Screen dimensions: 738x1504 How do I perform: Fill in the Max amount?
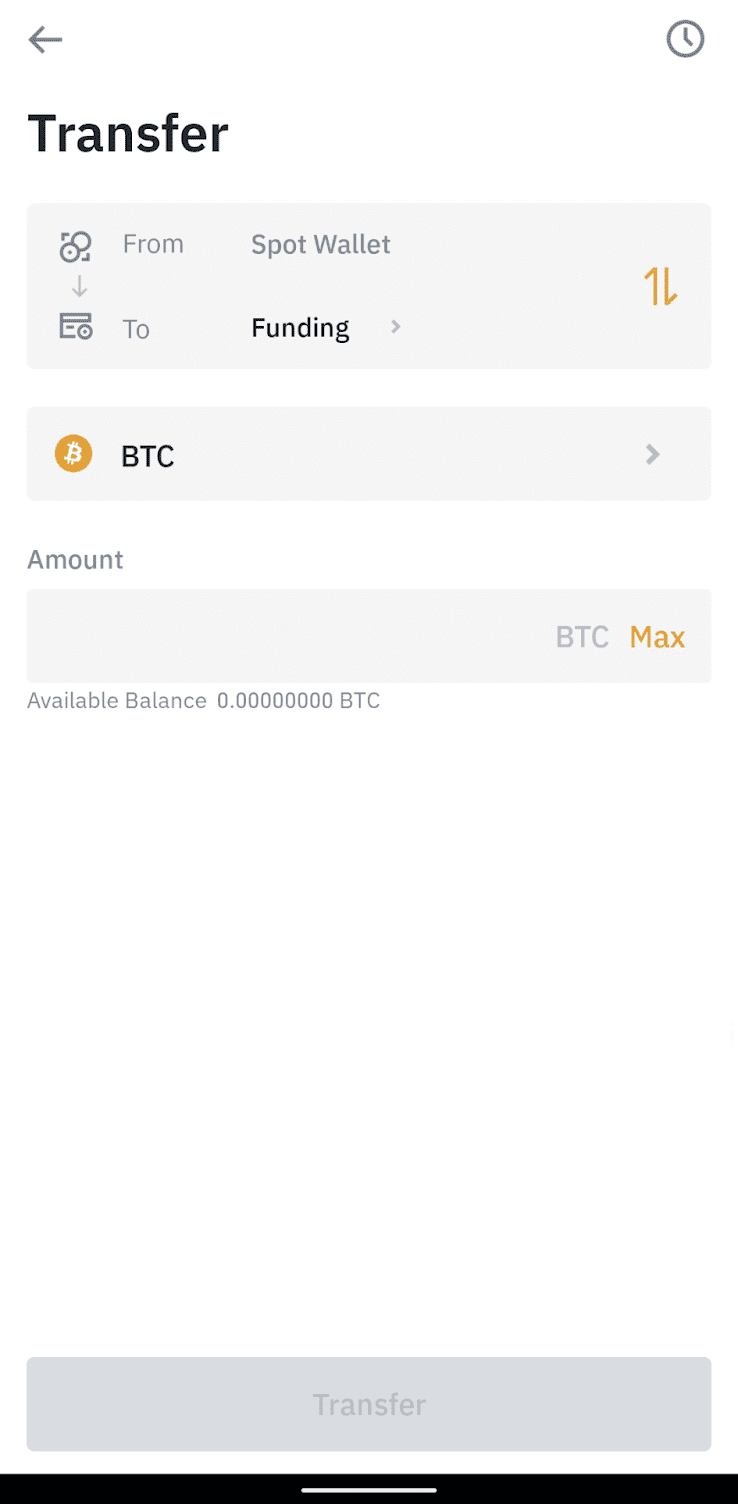657,637
